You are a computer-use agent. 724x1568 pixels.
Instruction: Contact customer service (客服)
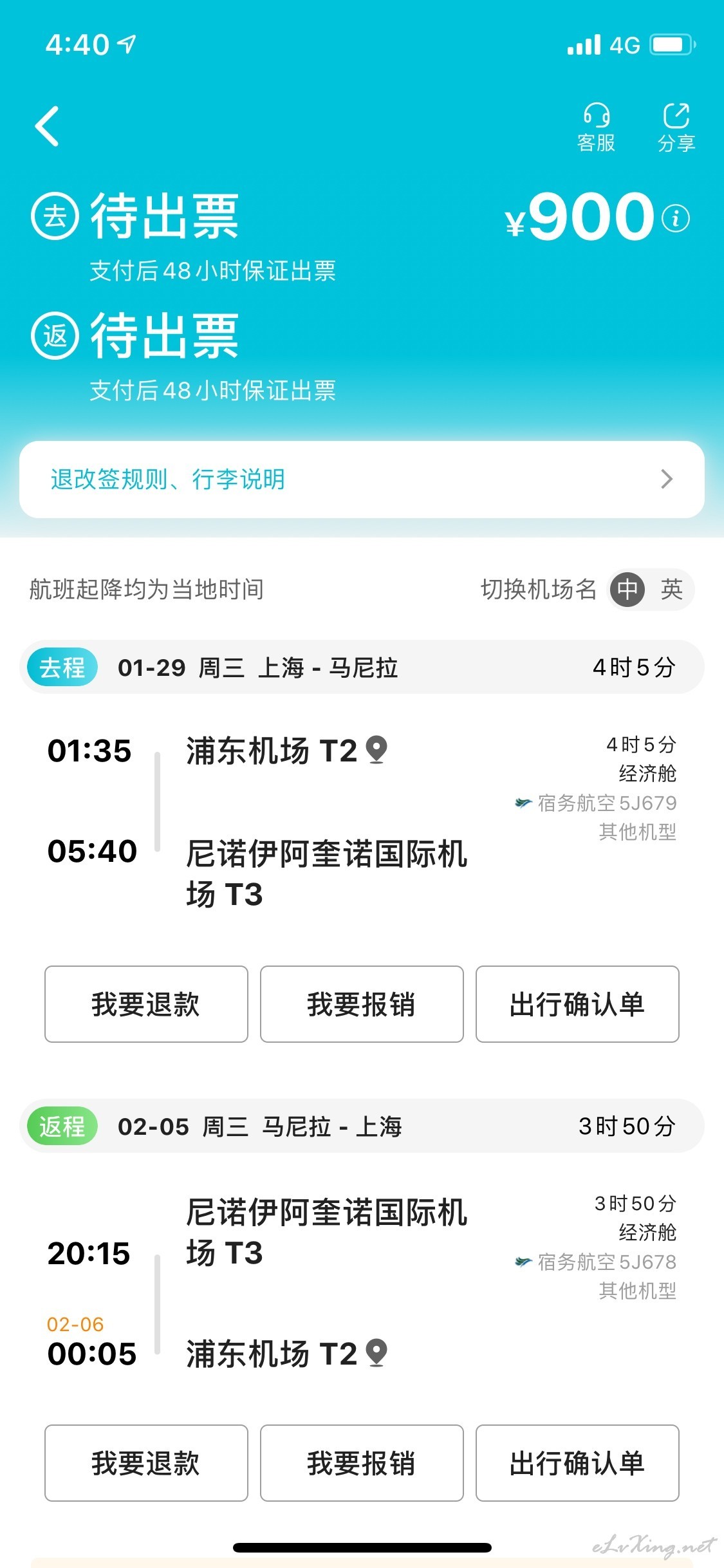click(596, 128)
